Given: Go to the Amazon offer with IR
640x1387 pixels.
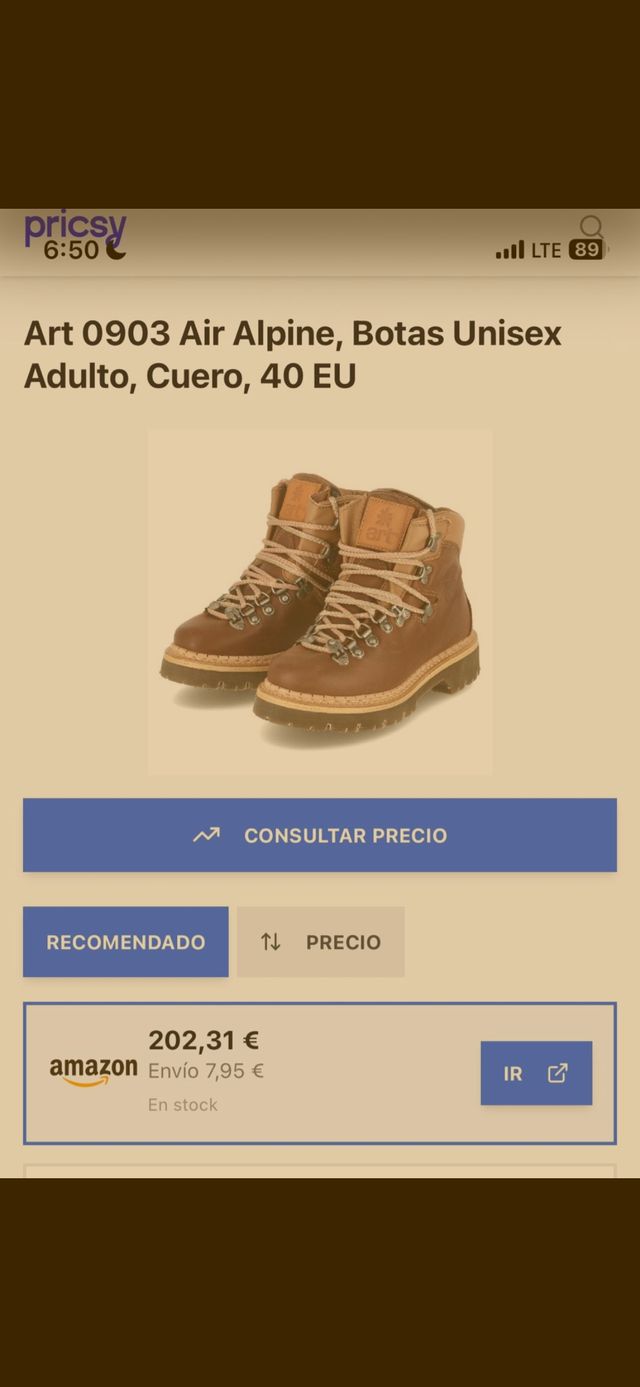Looking at the screenshot, I should click(x=536, y=1073).
